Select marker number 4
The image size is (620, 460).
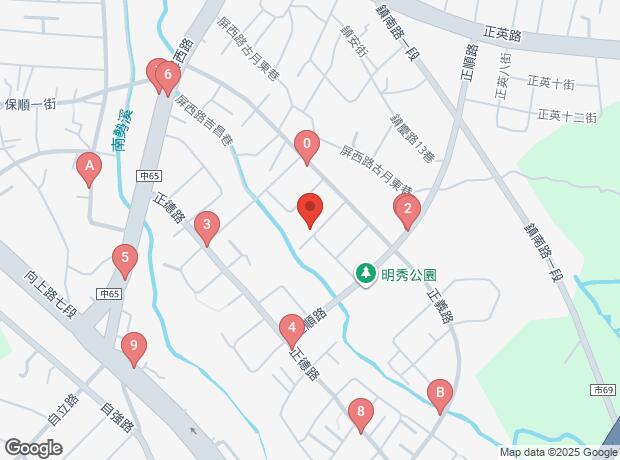coord(291,328)
